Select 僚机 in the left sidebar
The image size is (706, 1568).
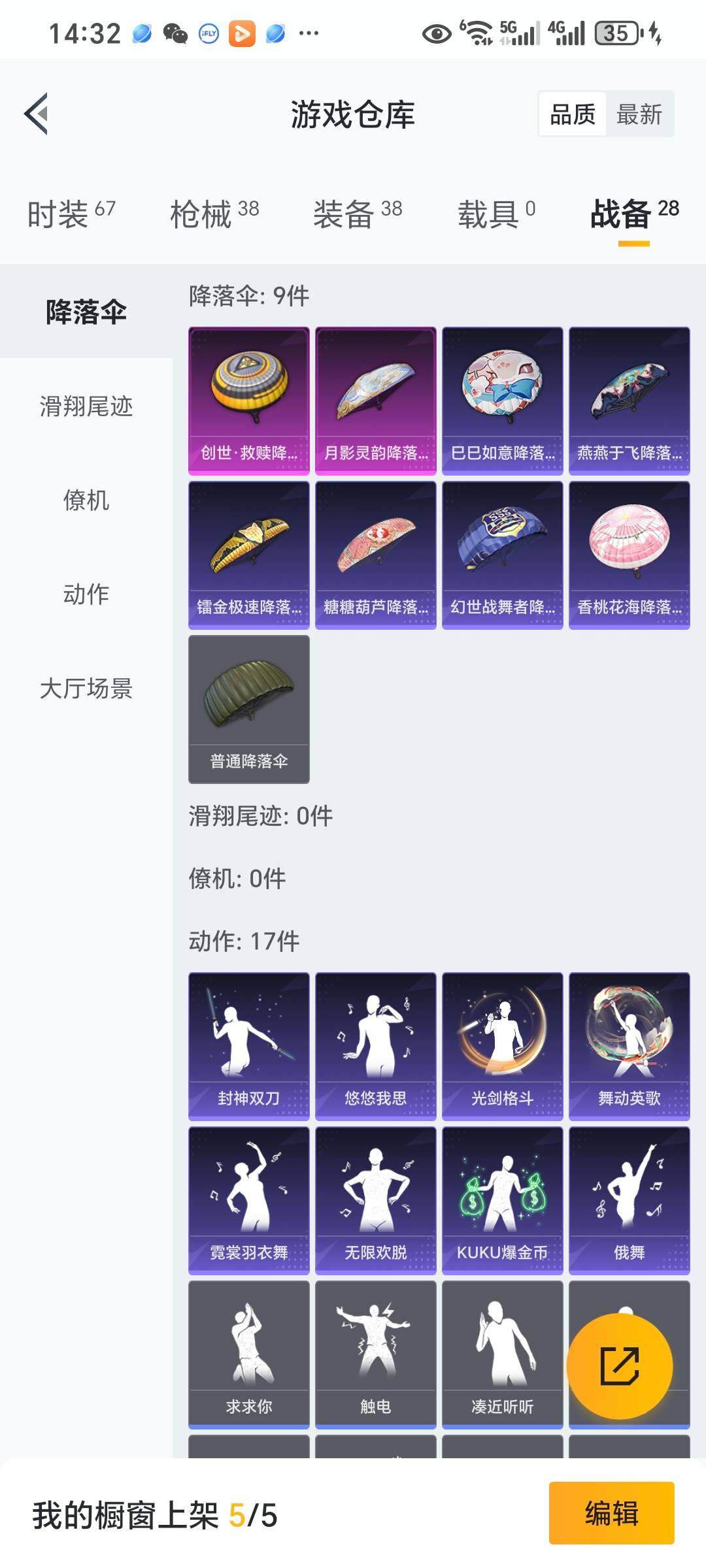point(86,500)
